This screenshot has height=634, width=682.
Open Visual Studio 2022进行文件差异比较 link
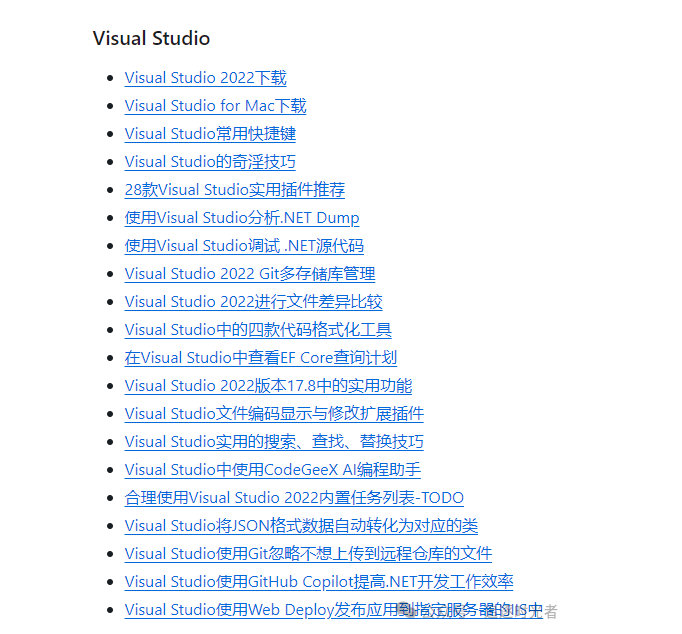click(253, 302)
